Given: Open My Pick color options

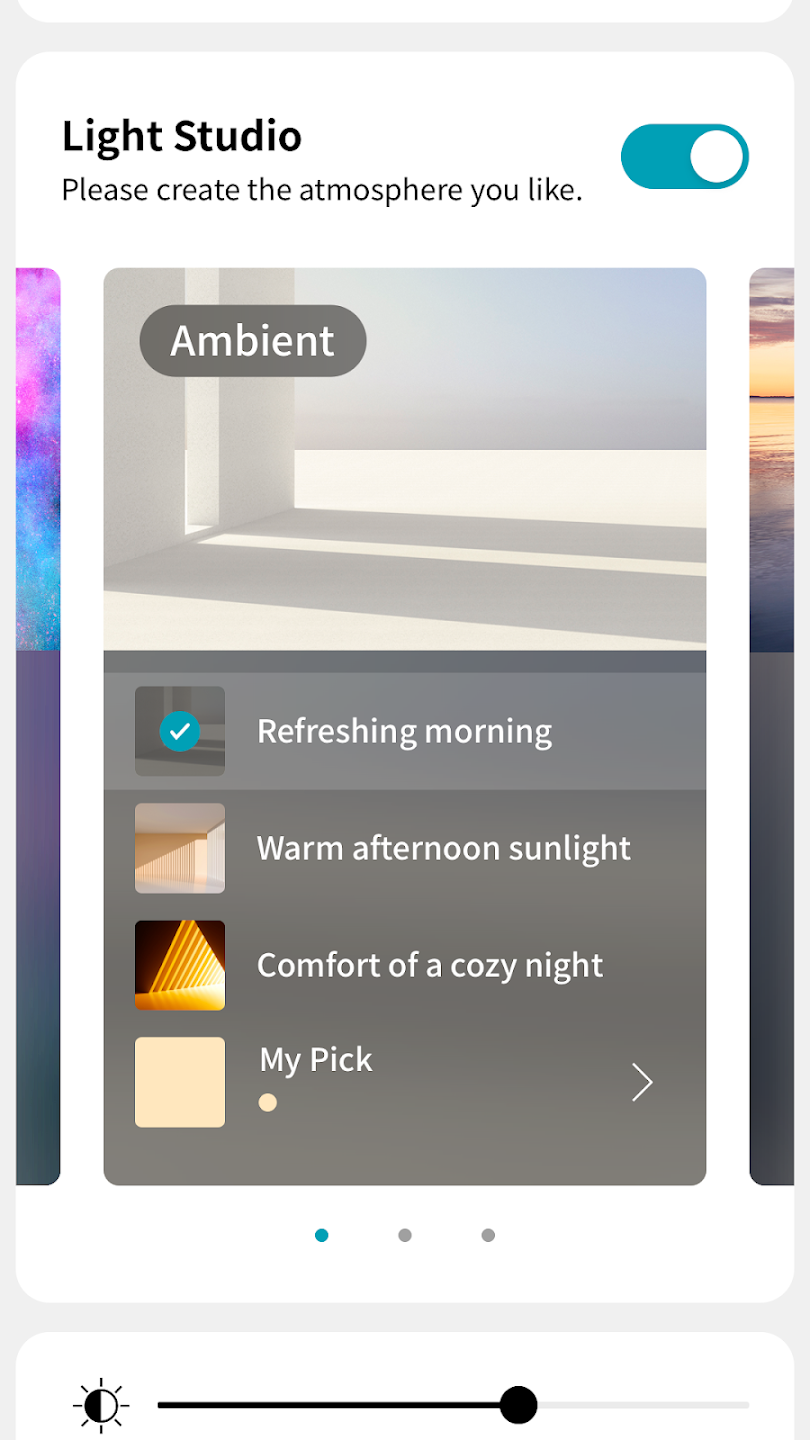Looking at the screenshot, I should (641, 1082).
